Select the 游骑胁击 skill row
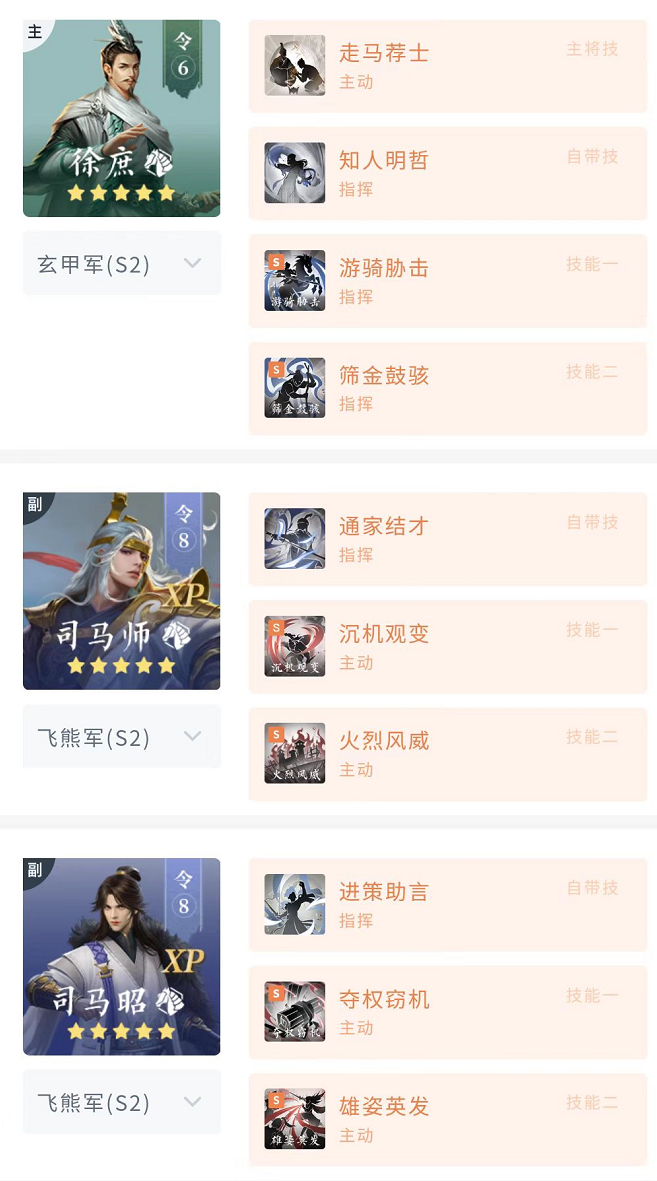Viewport: 657px width, 1181px height. click(447, 280)
